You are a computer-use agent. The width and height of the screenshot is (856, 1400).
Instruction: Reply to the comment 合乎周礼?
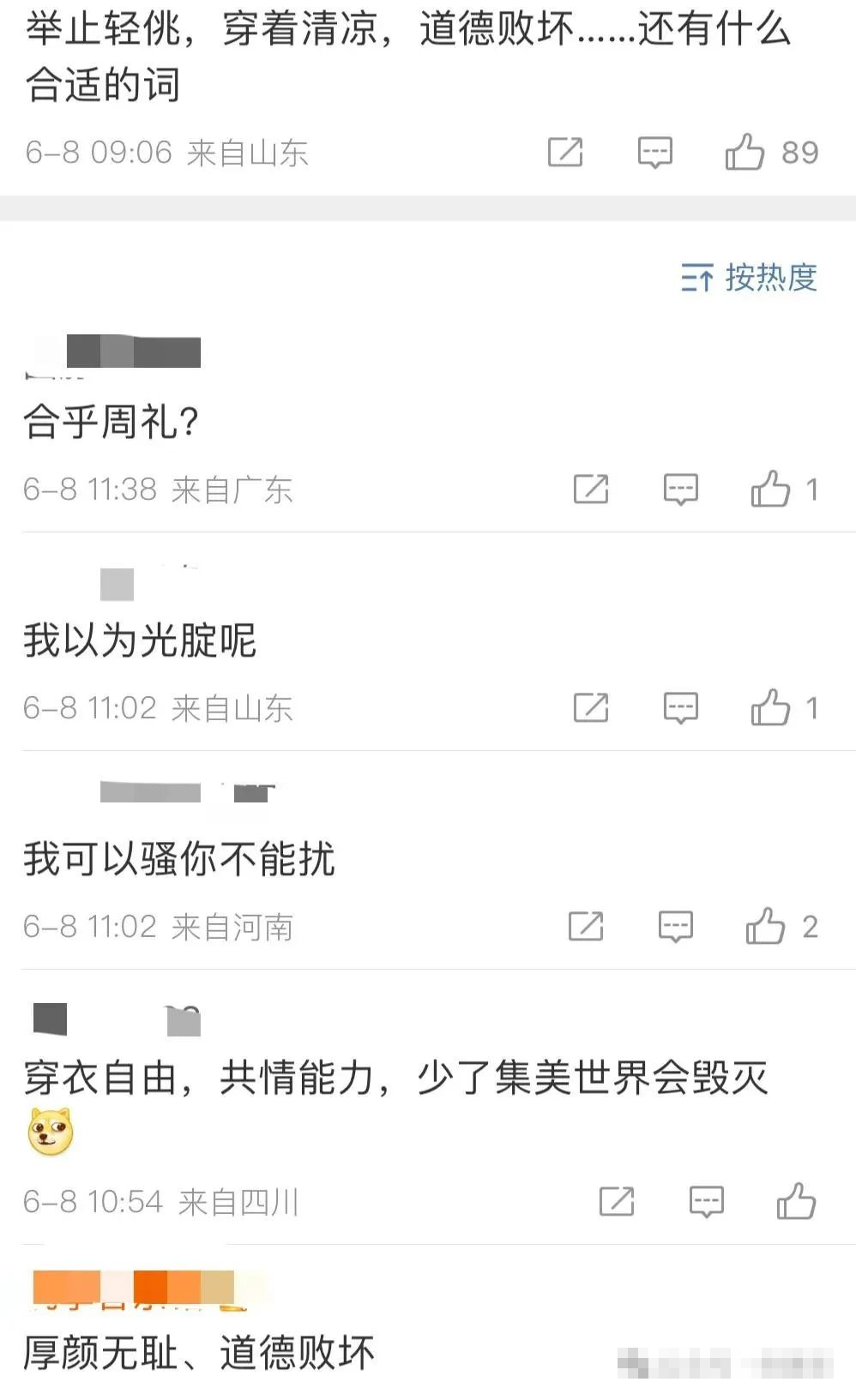click(680, 490)
